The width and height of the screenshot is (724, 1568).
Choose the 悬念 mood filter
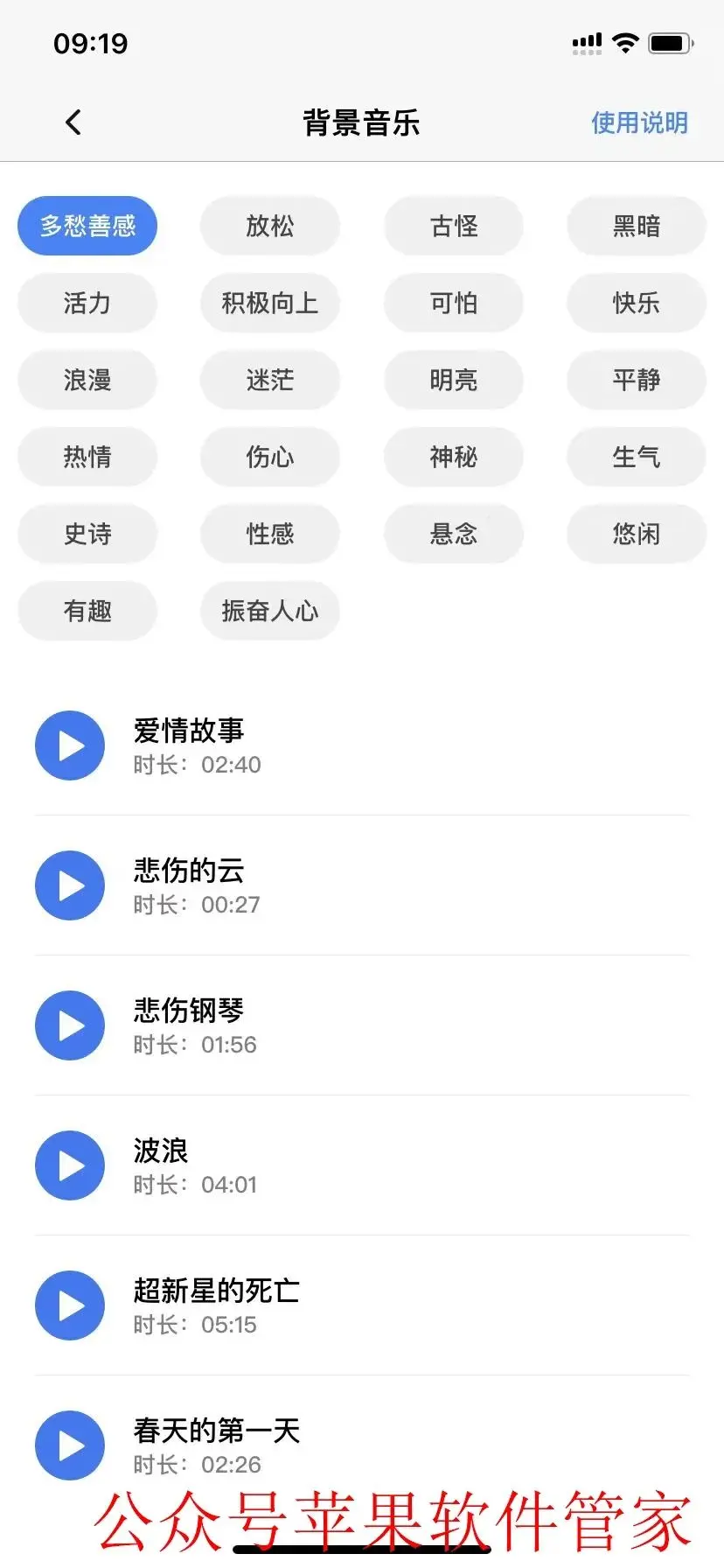[x=454, y=534]
